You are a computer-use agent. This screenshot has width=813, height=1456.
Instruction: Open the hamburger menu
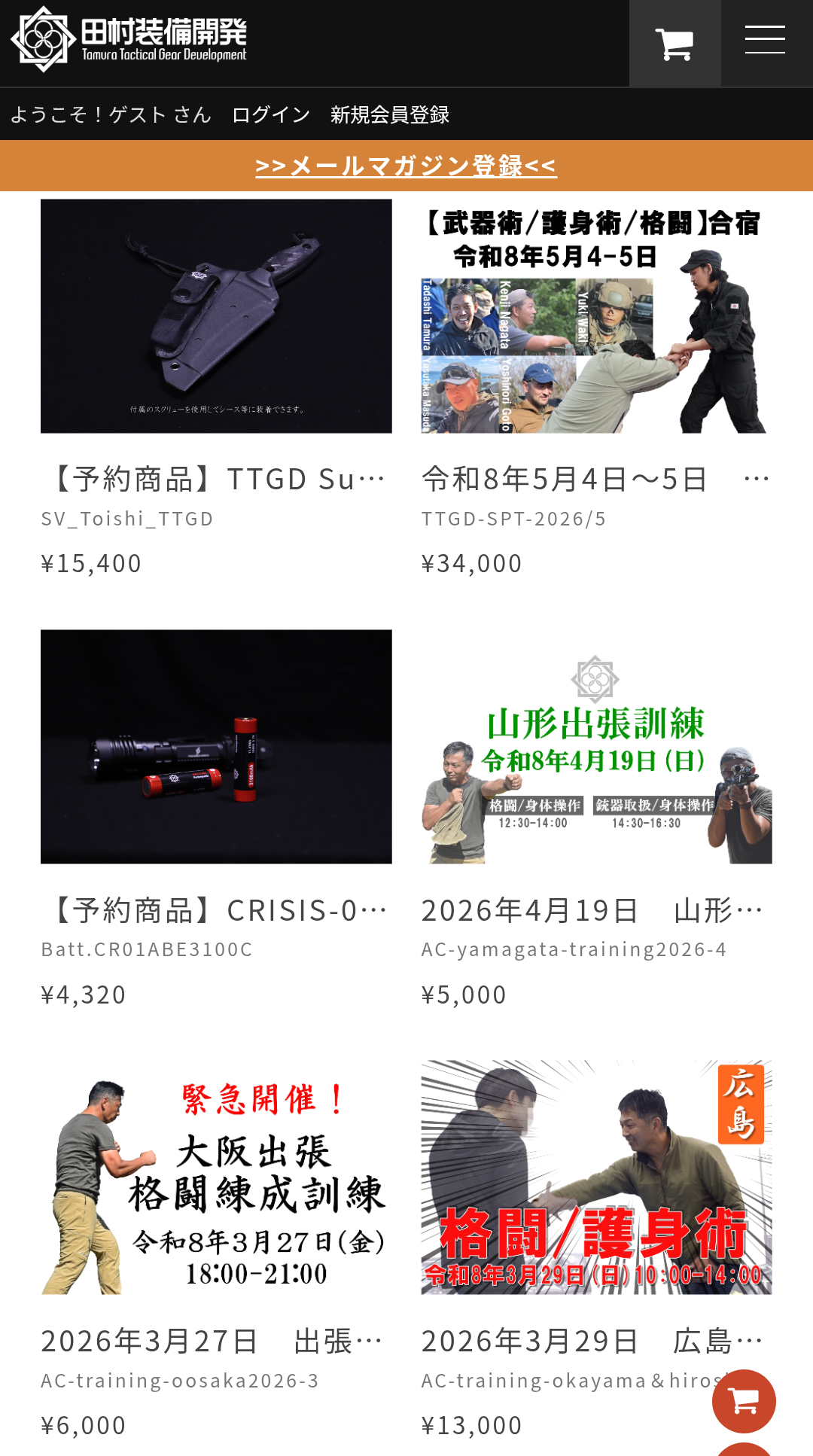(x=765, y=41)
